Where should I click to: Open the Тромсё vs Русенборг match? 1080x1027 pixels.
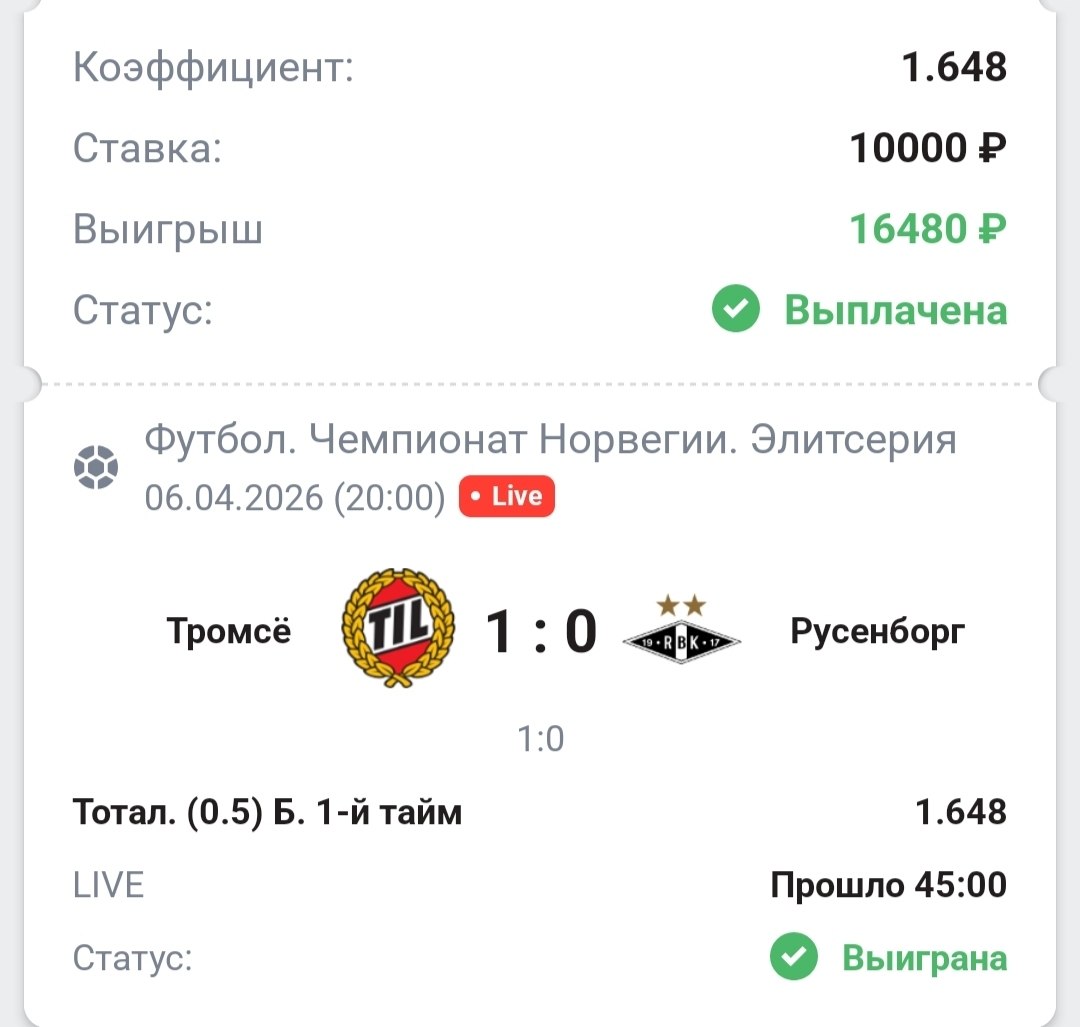tap(540, 632)
